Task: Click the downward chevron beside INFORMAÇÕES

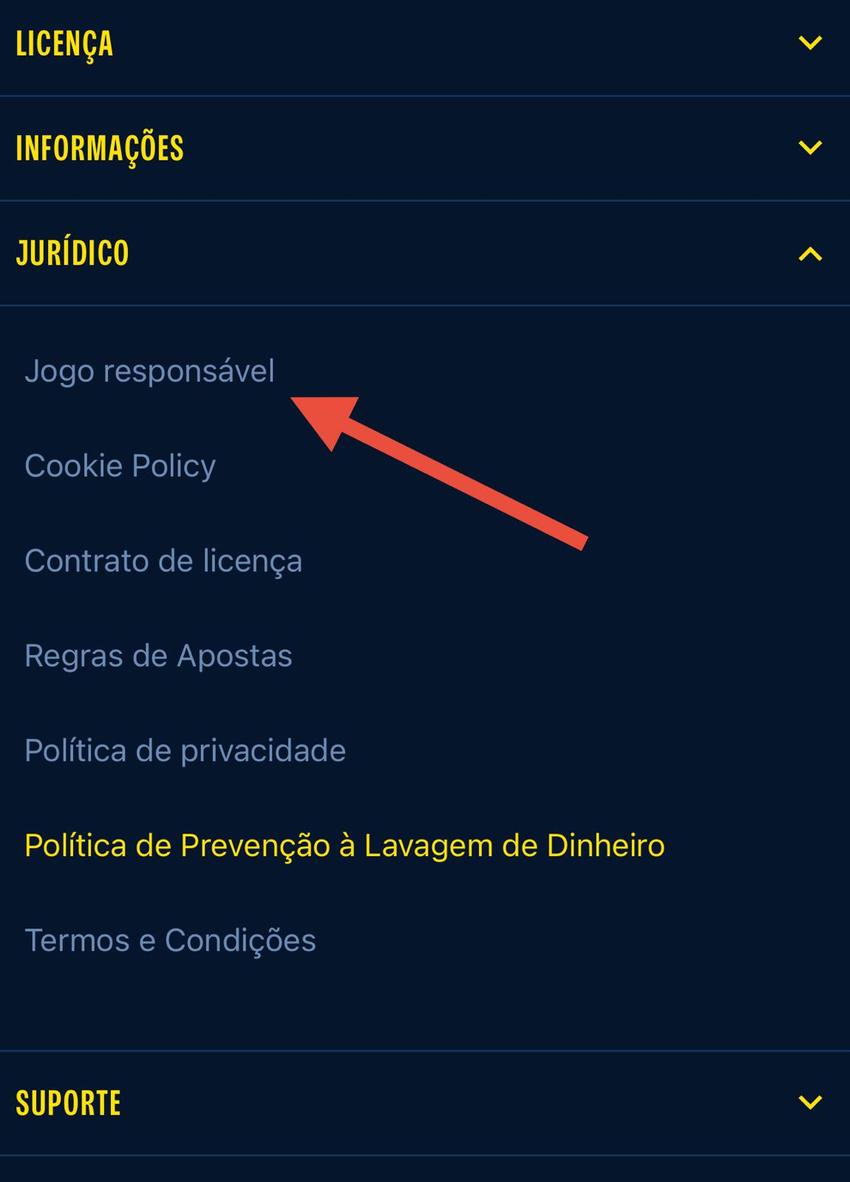Action: pyautogui.click(x=810, y=148)
